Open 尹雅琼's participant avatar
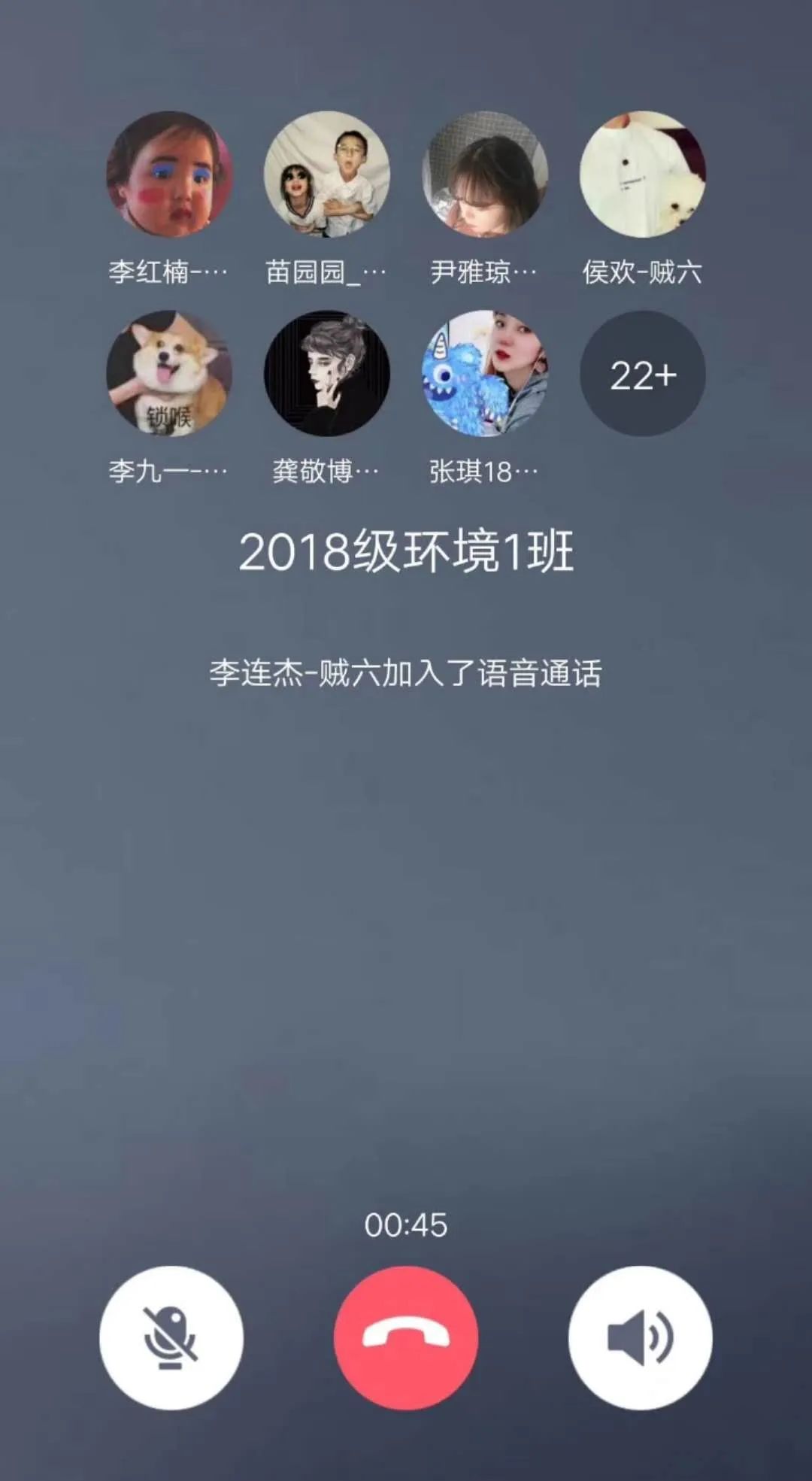812x1481 pixels. [485, 175]
